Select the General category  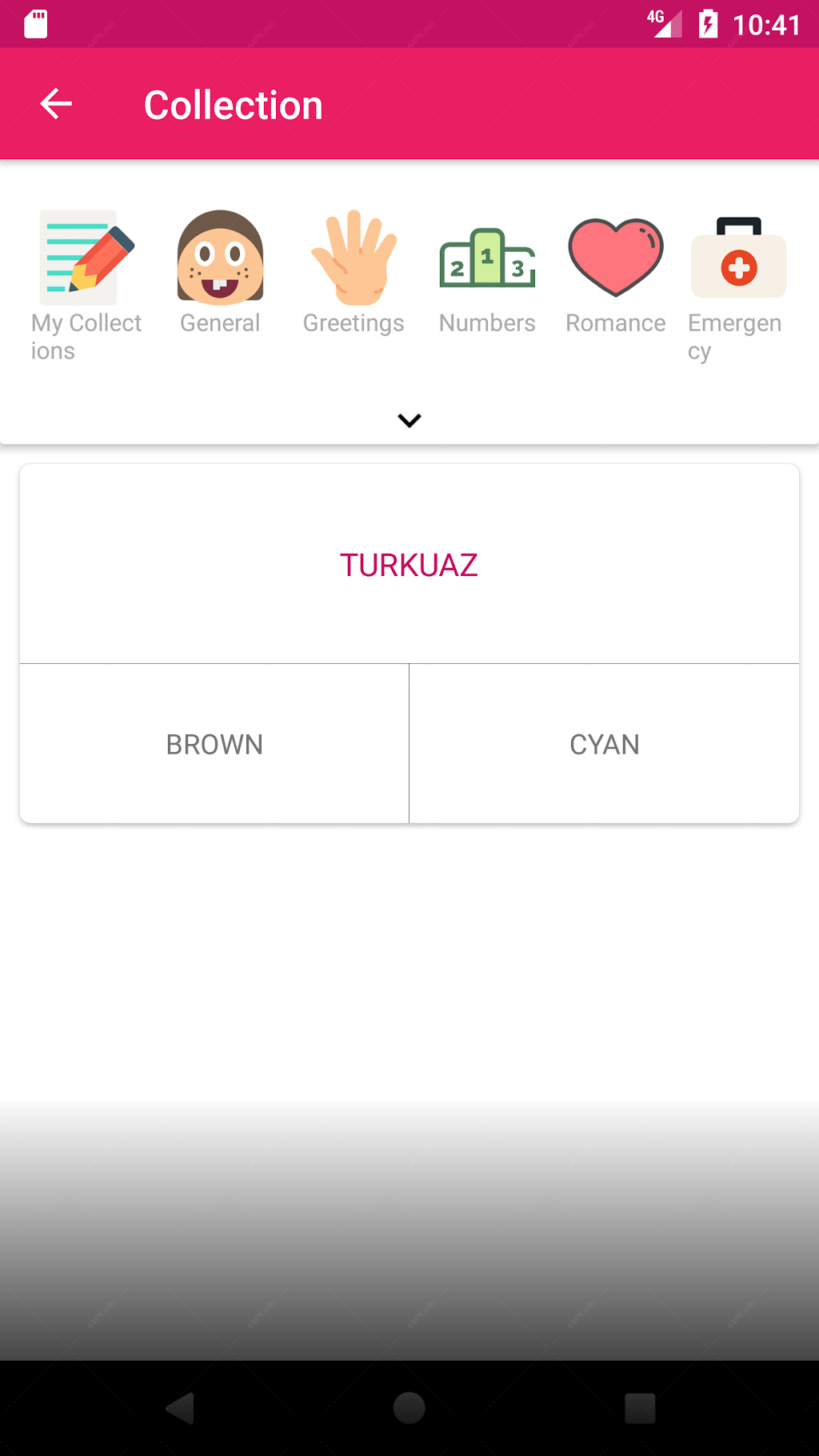point(220,272)
